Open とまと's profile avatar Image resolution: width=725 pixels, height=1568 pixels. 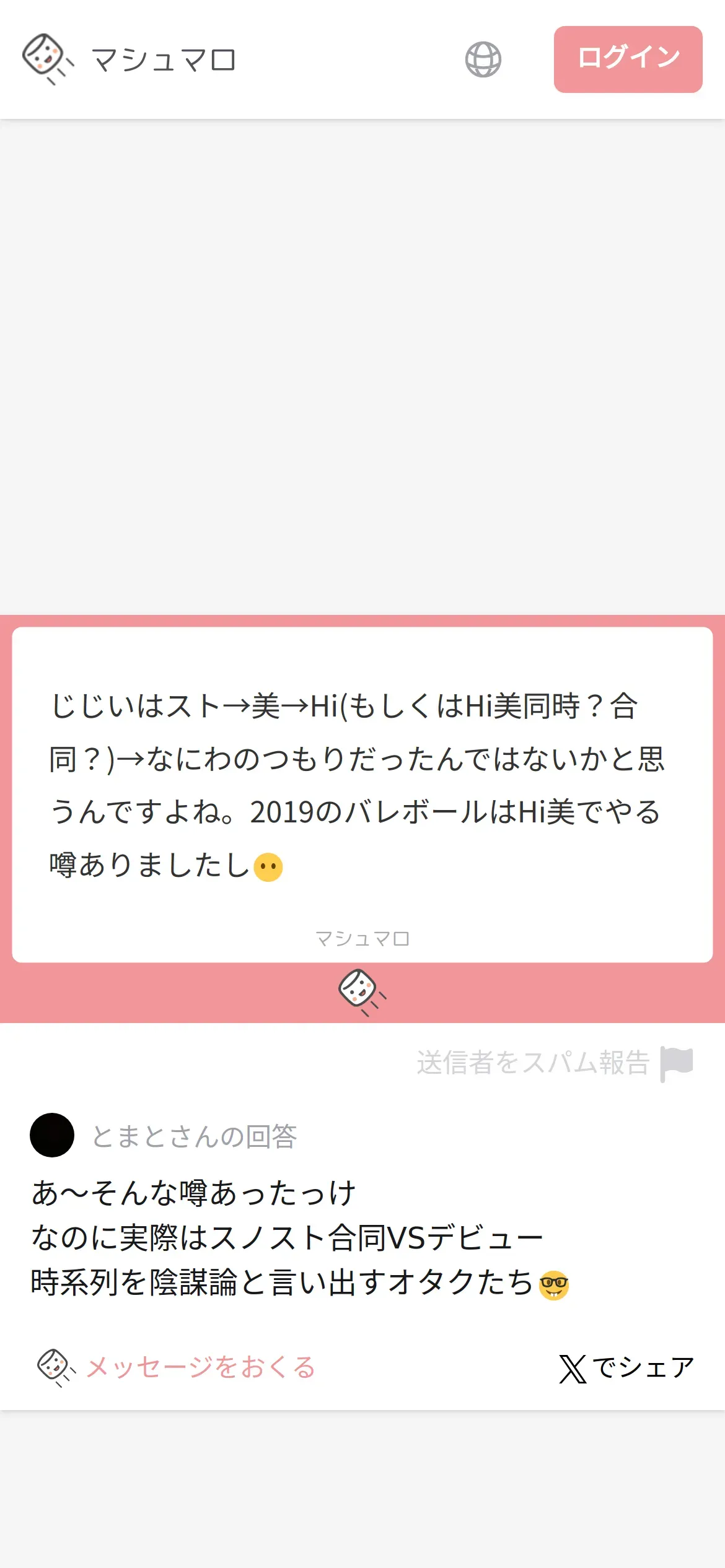tap(52, 1135)
